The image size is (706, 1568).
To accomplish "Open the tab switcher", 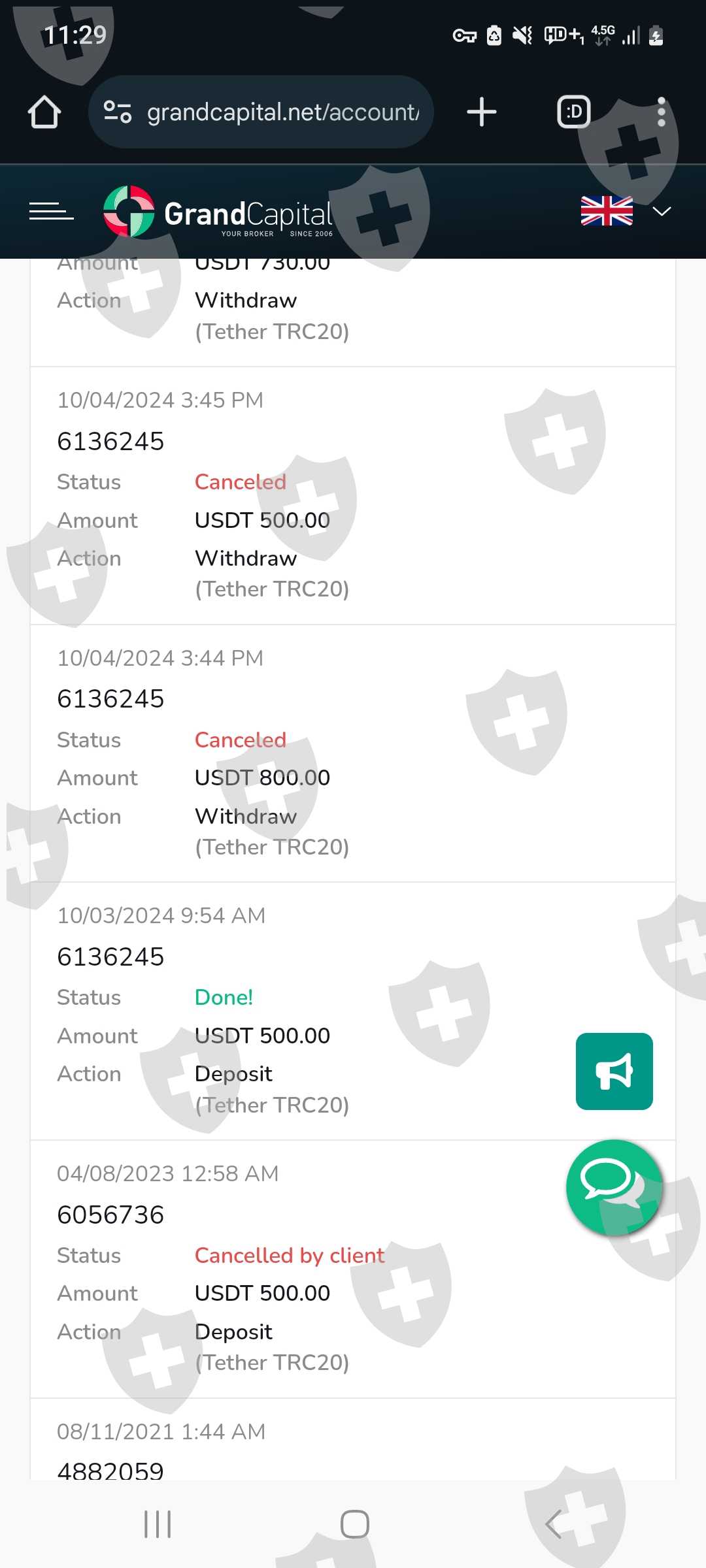I will pos(574,112).
